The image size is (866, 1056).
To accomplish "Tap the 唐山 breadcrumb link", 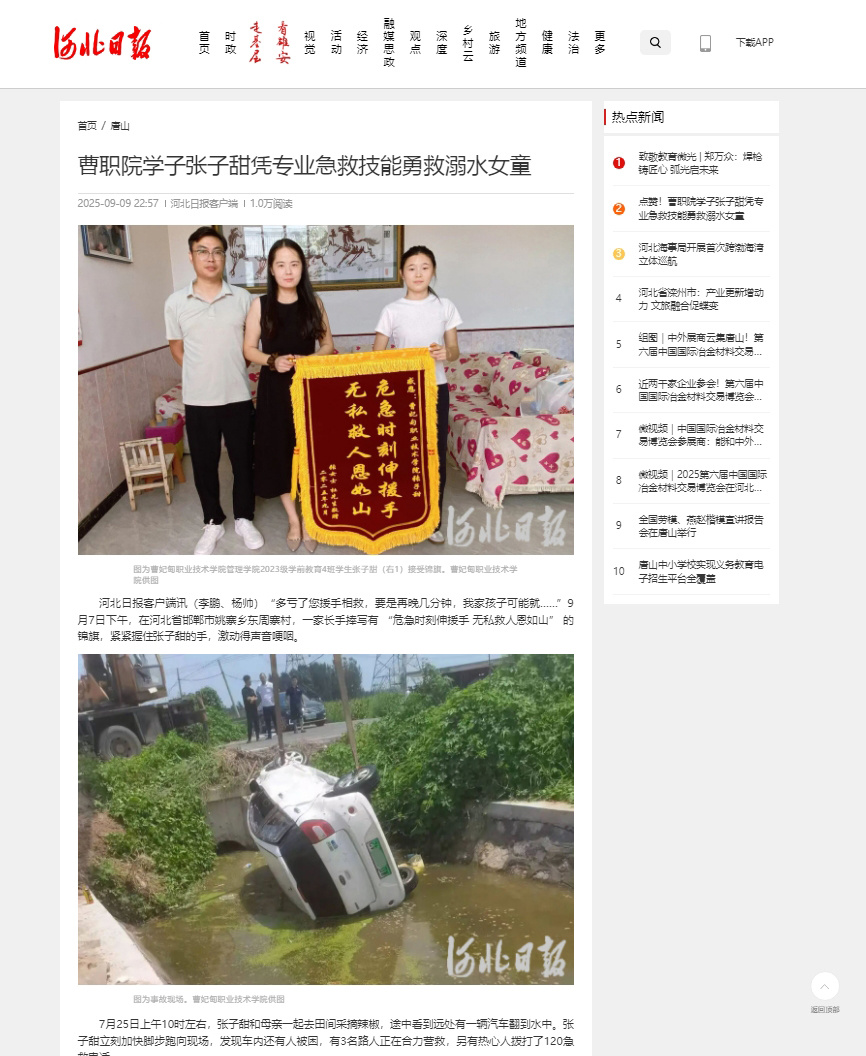I will tap(120, 126).
